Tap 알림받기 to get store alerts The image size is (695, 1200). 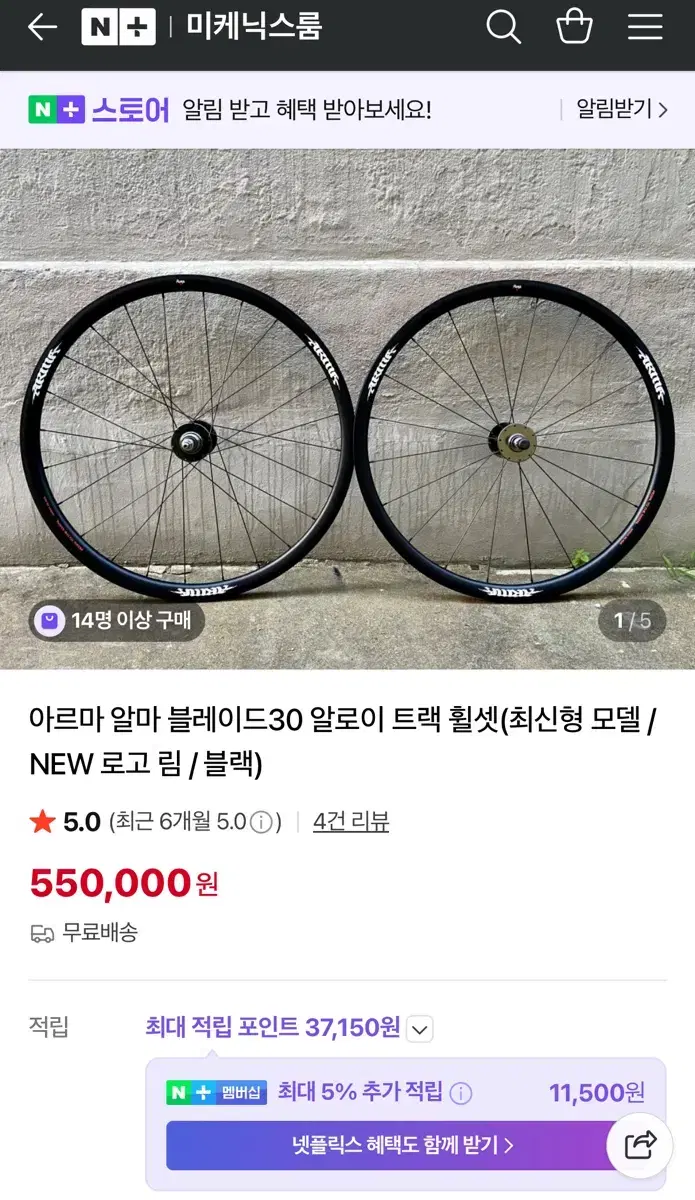(621, 110)
